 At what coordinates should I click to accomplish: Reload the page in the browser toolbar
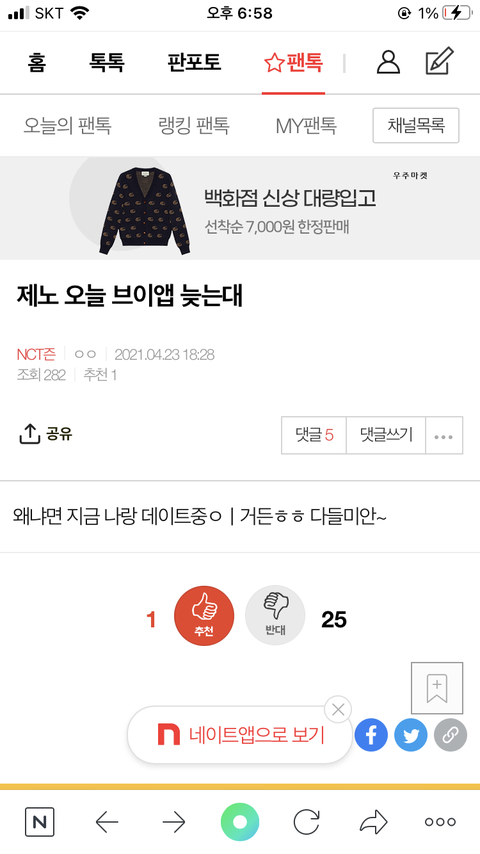(306, 822)
